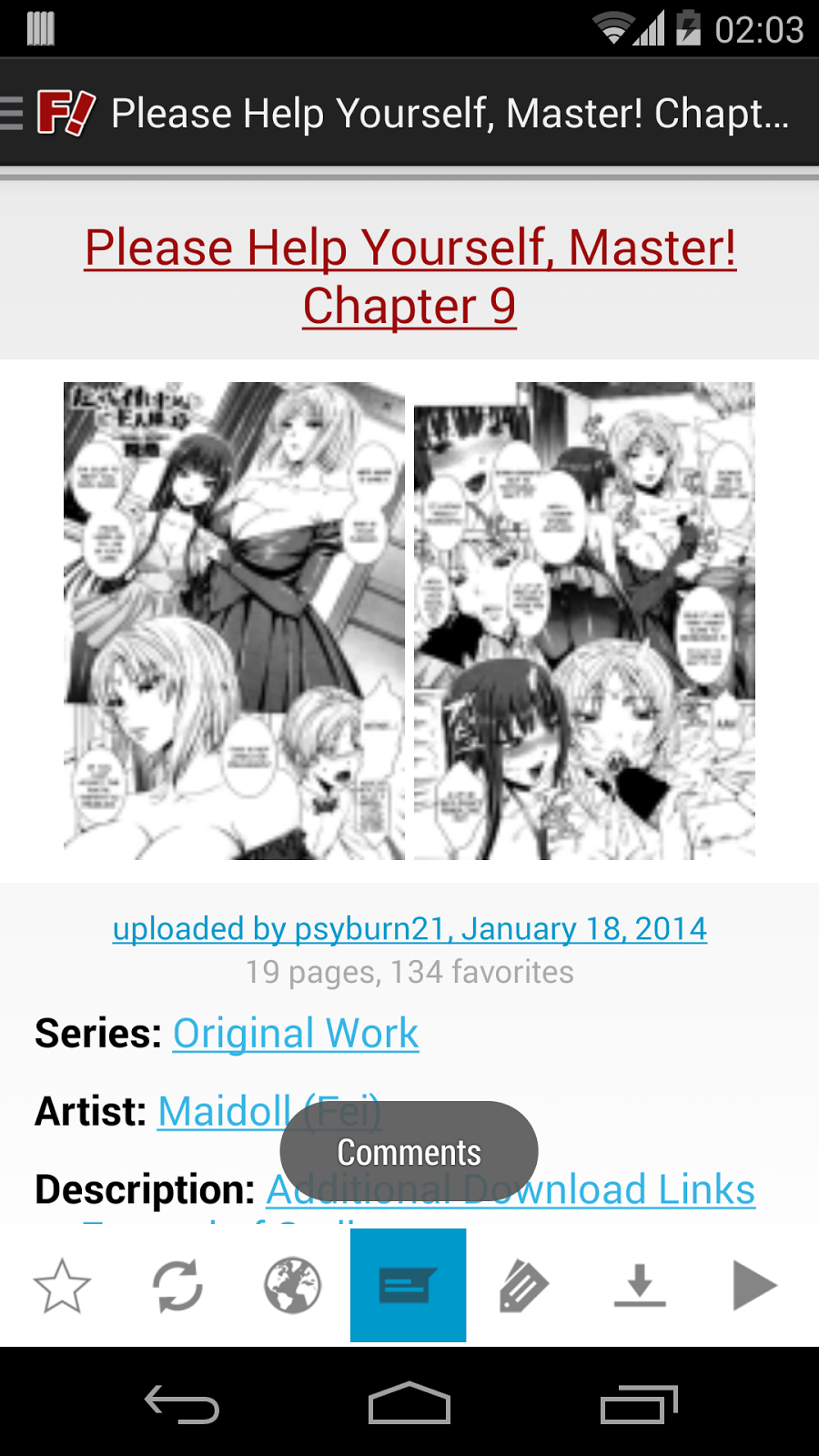Open the Additional Download Links link
Viewport: 819px width, 1456px height.
click(511, 1189)
